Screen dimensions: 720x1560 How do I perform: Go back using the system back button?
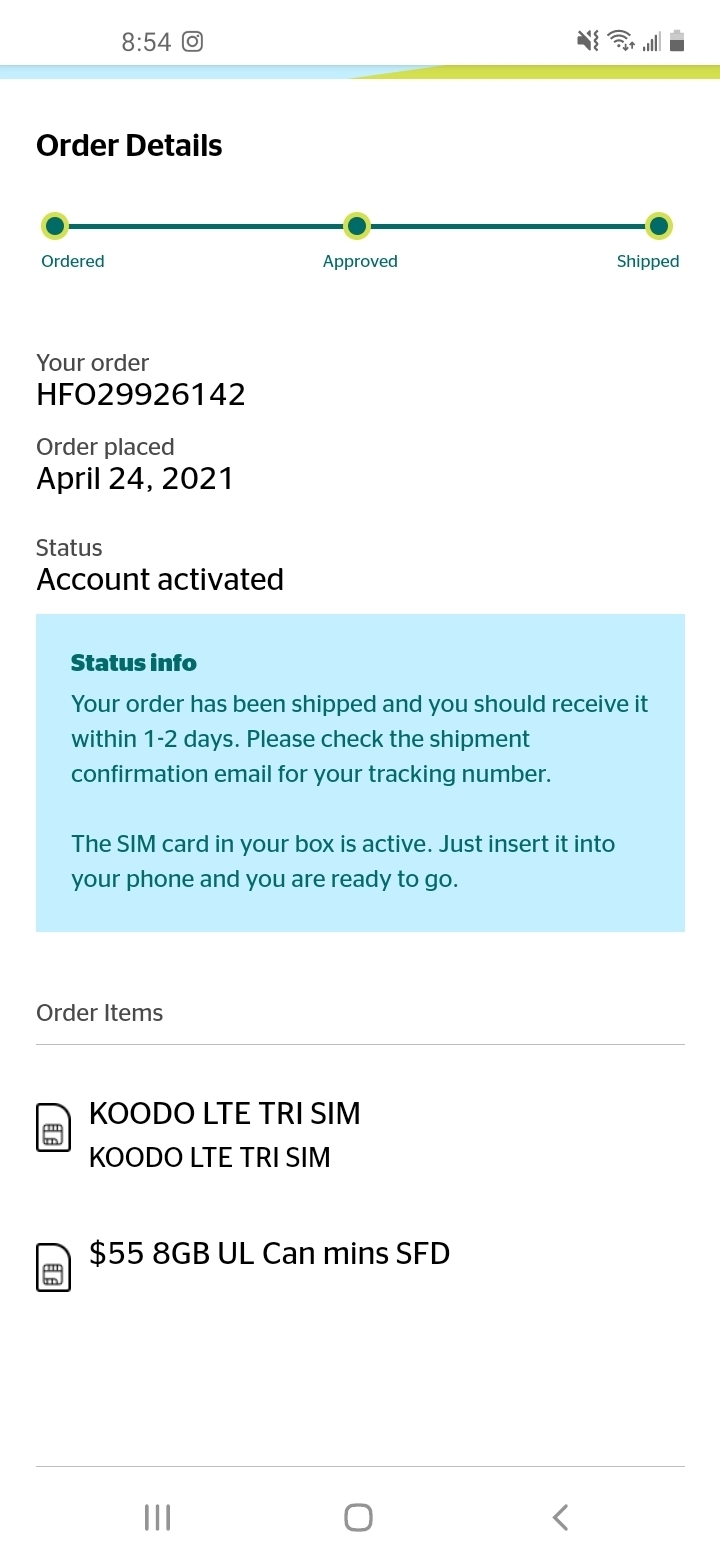560,1517
